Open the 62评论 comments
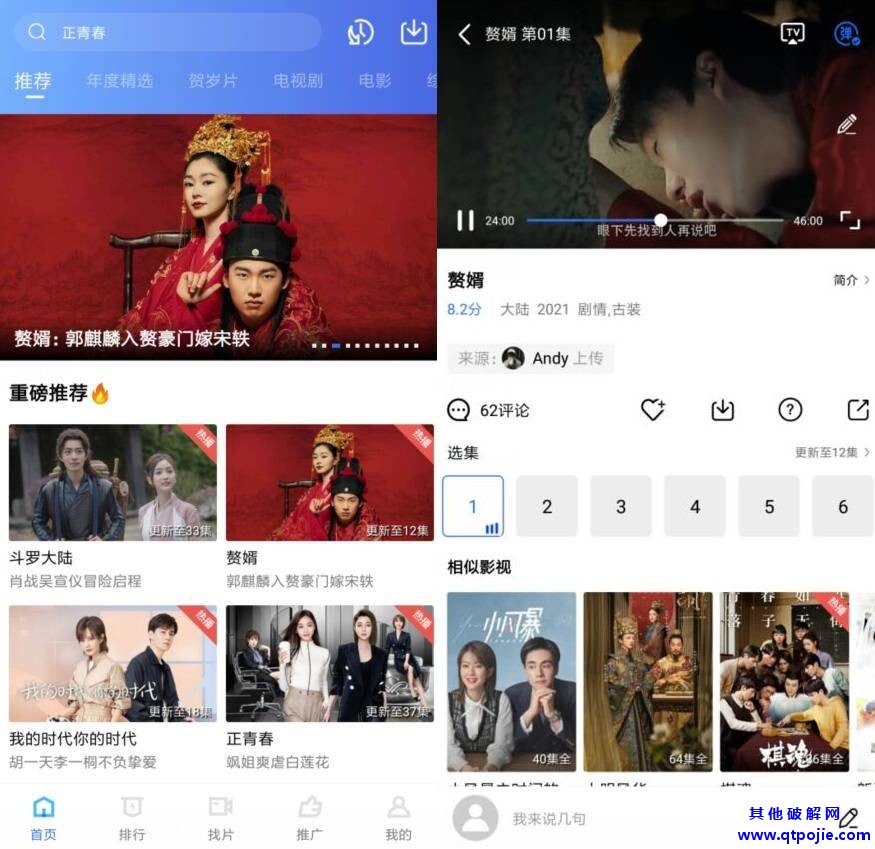 click(x=489, y=410)
